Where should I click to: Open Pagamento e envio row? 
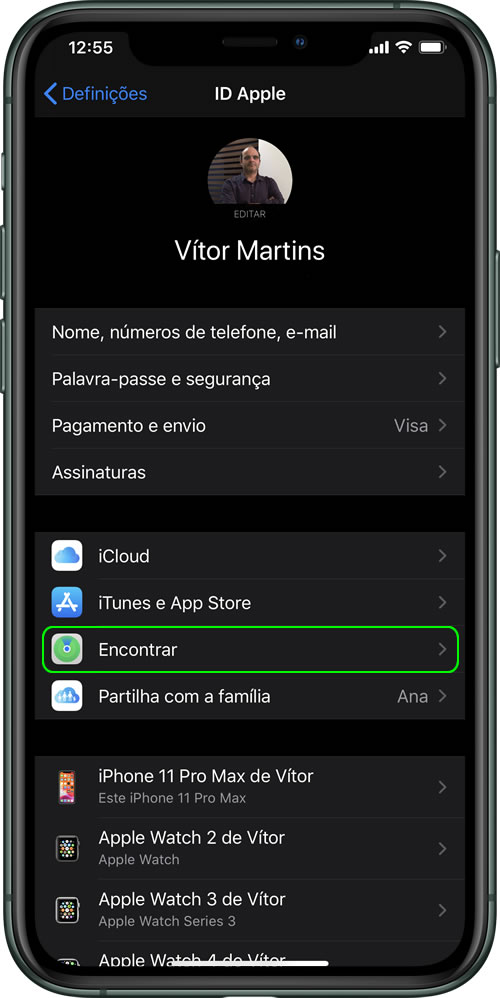click(x=250, y=425)
